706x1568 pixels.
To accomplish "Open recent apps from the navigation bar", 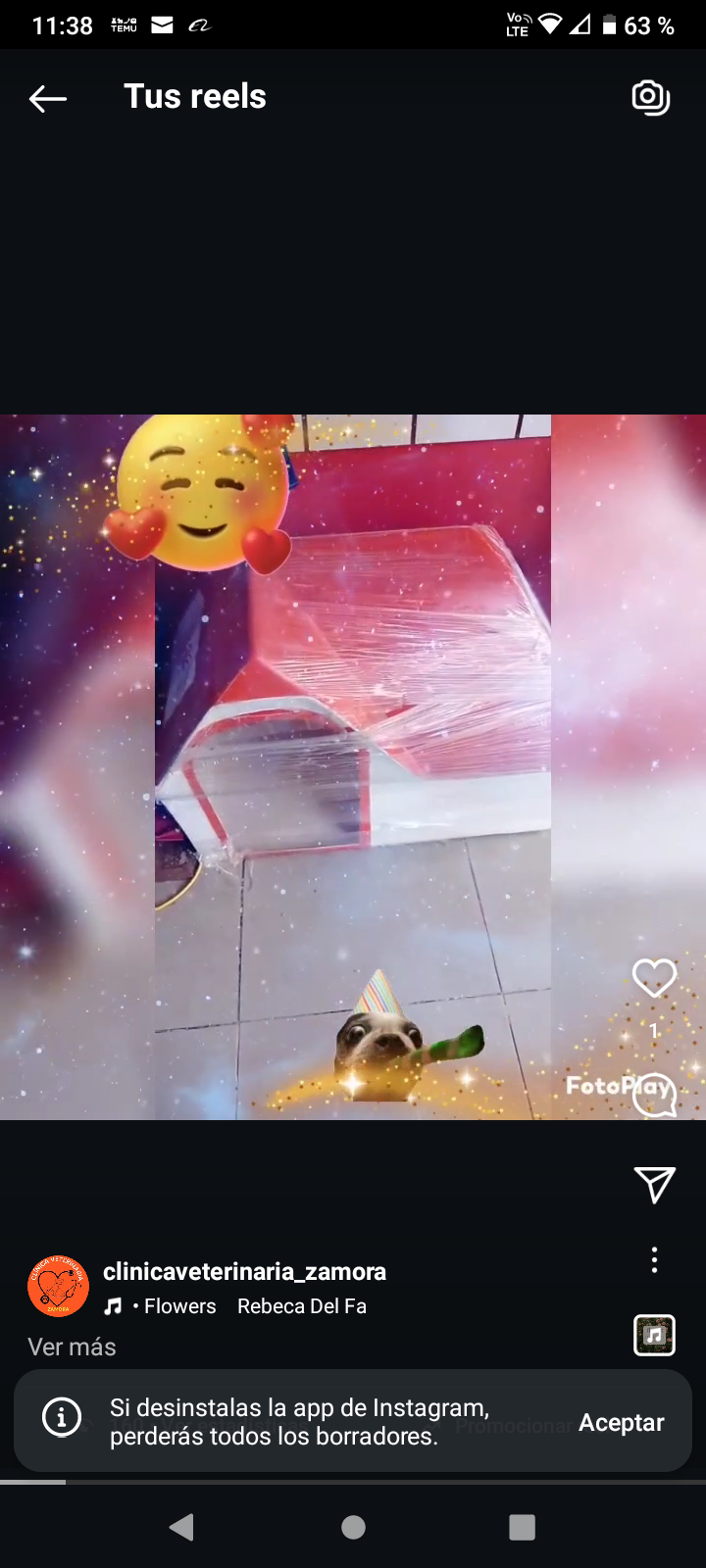I will pos(522,1527).
